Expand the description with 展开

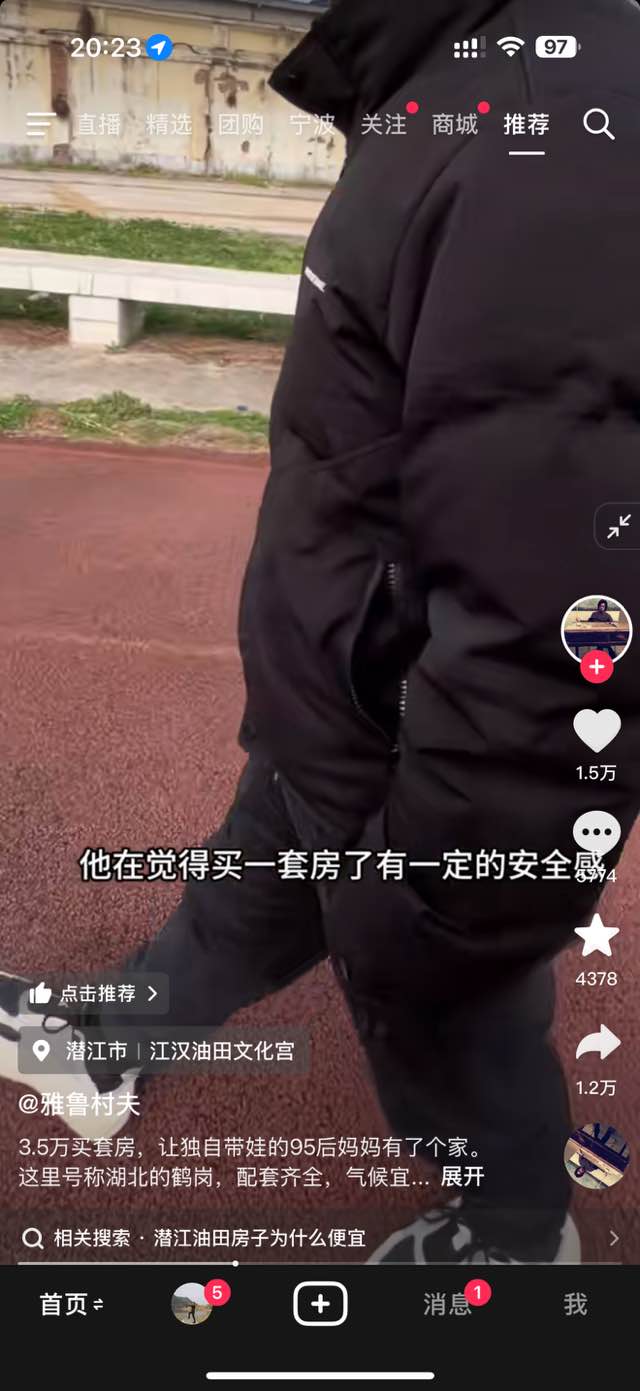pos(462,1176)
